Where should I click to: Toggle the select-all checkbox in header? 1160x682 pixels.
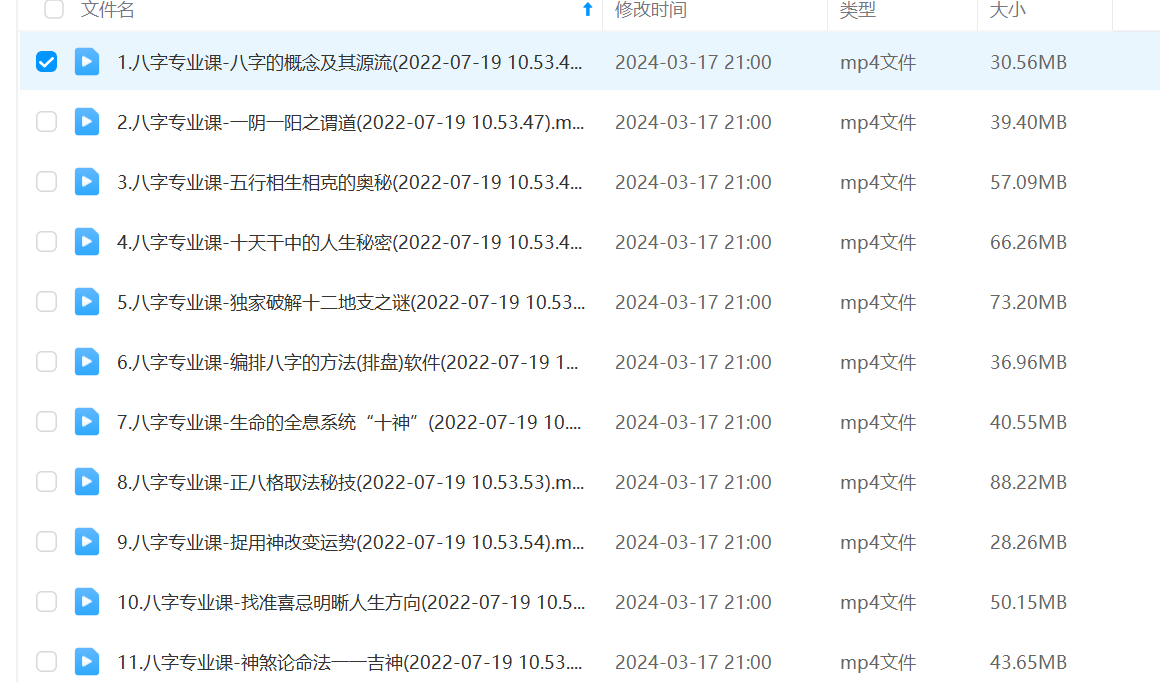(54, 10)
